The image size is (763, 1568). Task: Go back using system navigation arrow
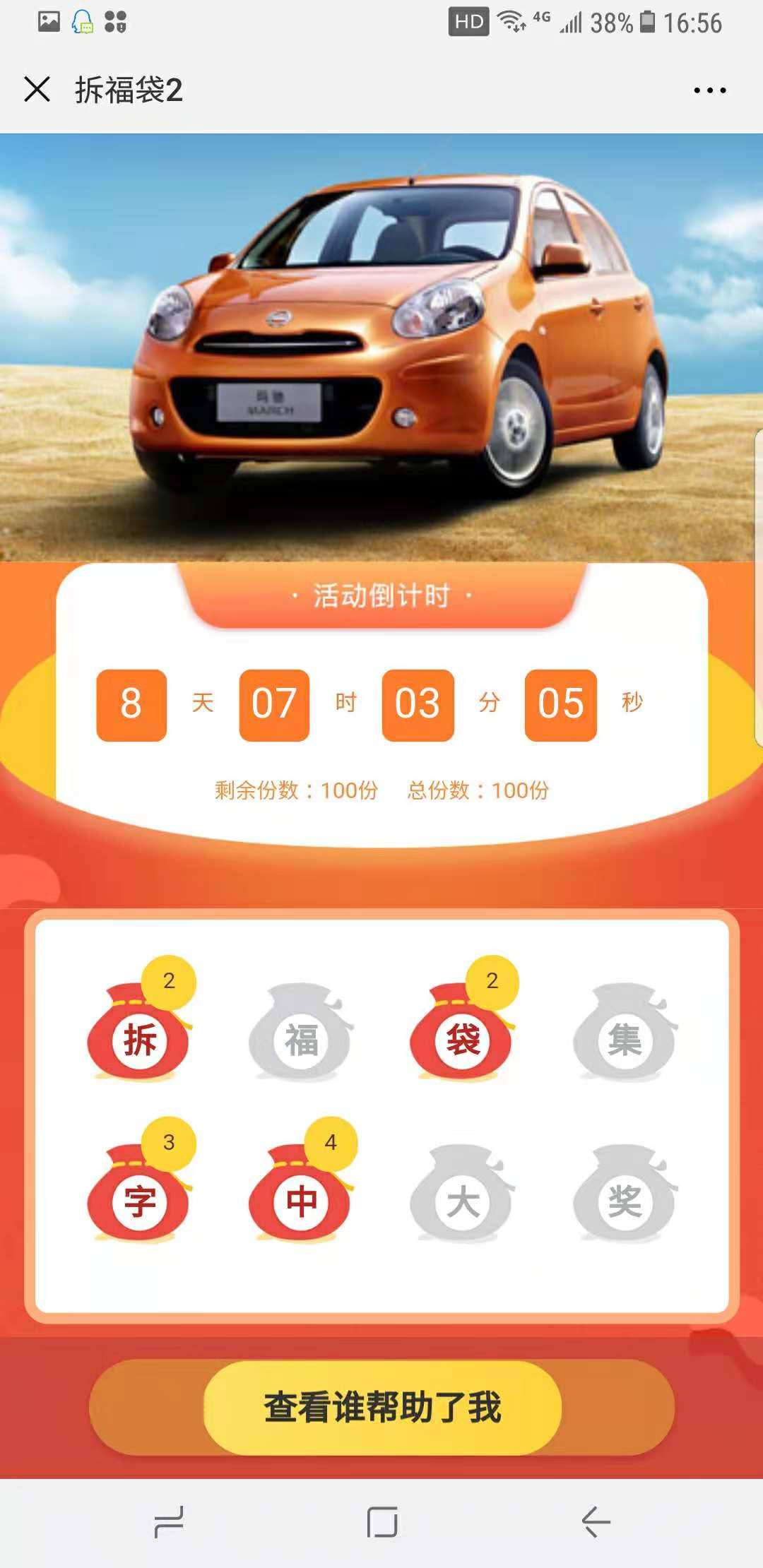click(596, 1521)
